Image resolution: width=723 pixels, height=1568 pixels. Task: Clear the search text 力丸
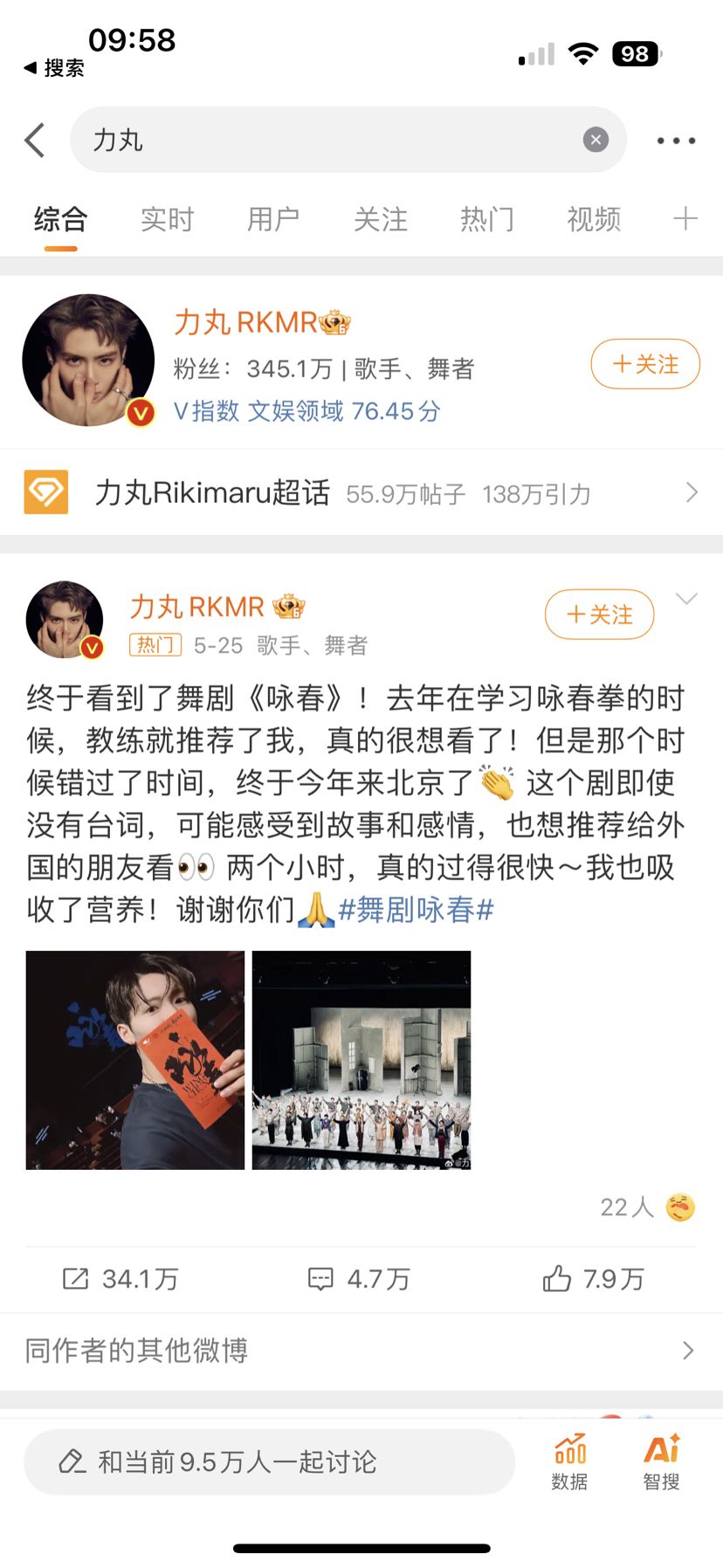point(596,140)
